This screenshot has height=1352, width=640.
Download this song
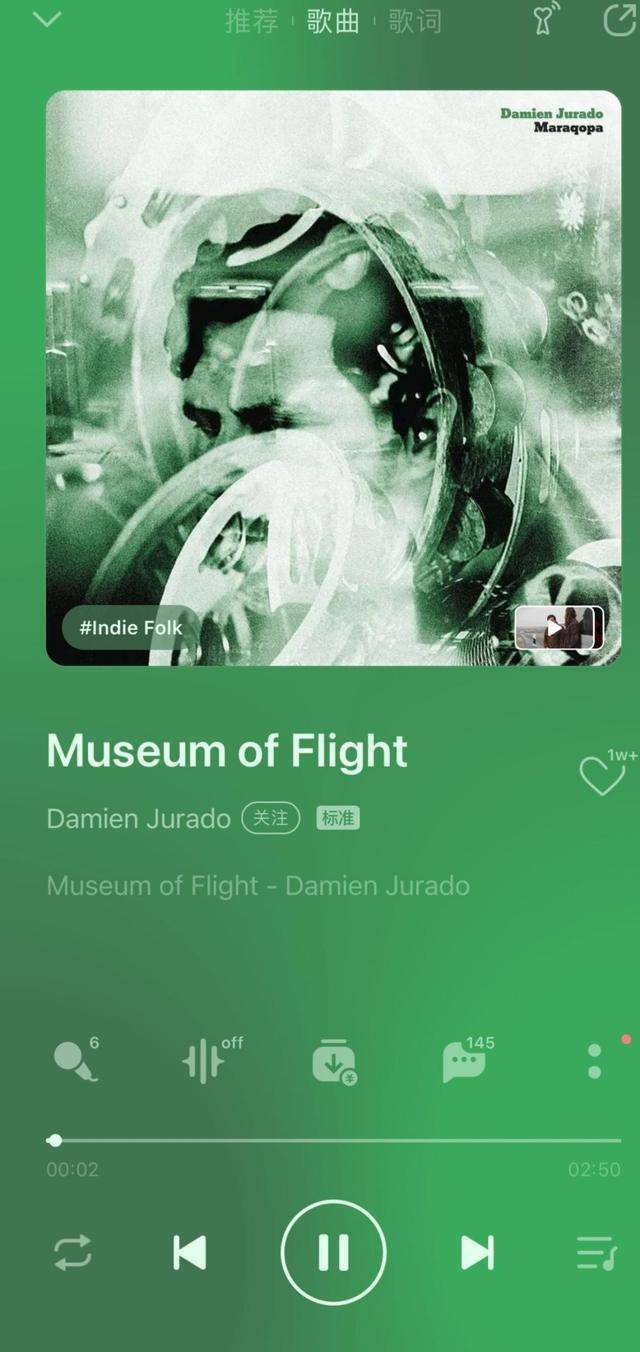pyautogui.click(x=334, y=1061)
